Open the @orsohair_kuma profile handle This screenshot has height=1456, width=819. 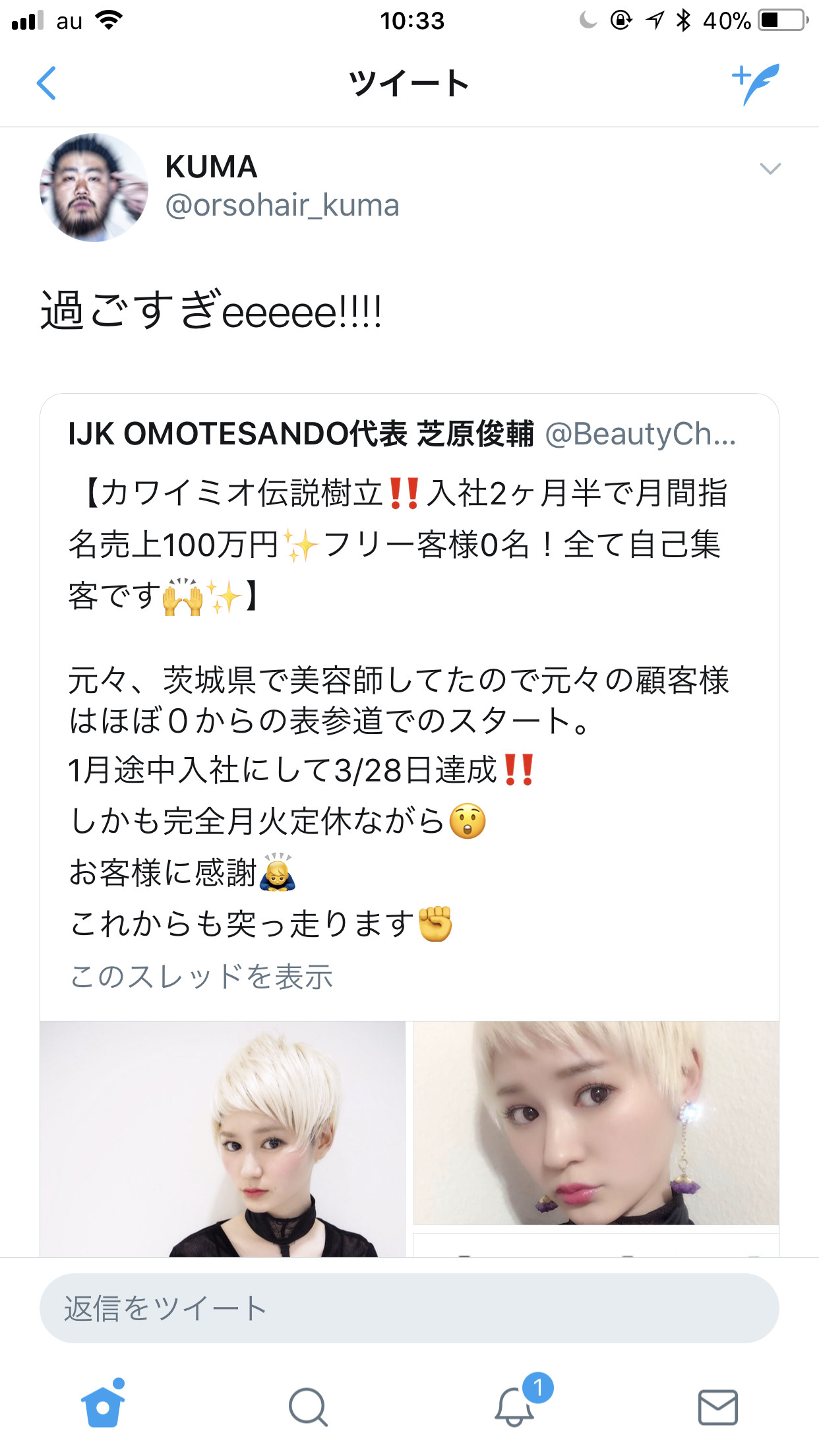pyautogui.click(x=282, y=206)
